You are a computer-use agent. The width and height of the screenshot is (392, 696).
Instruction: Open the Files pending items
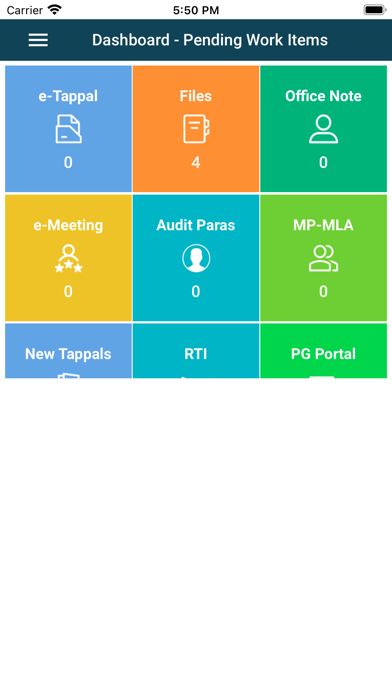(x=196, y=129)
